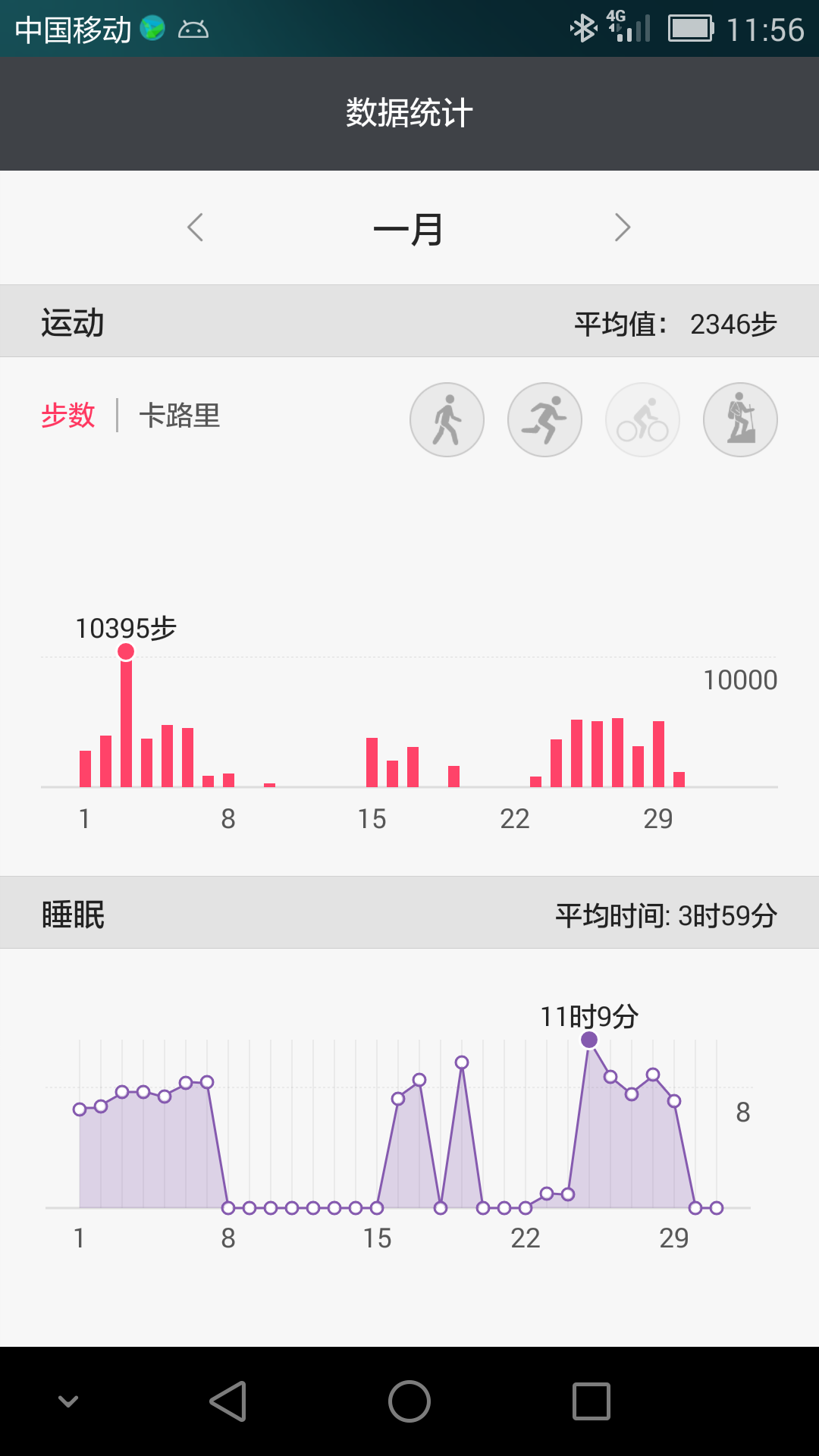Select the cycling activity icon
The width and height of the screenshot is (819, 1456).
(x=642, y=419)
